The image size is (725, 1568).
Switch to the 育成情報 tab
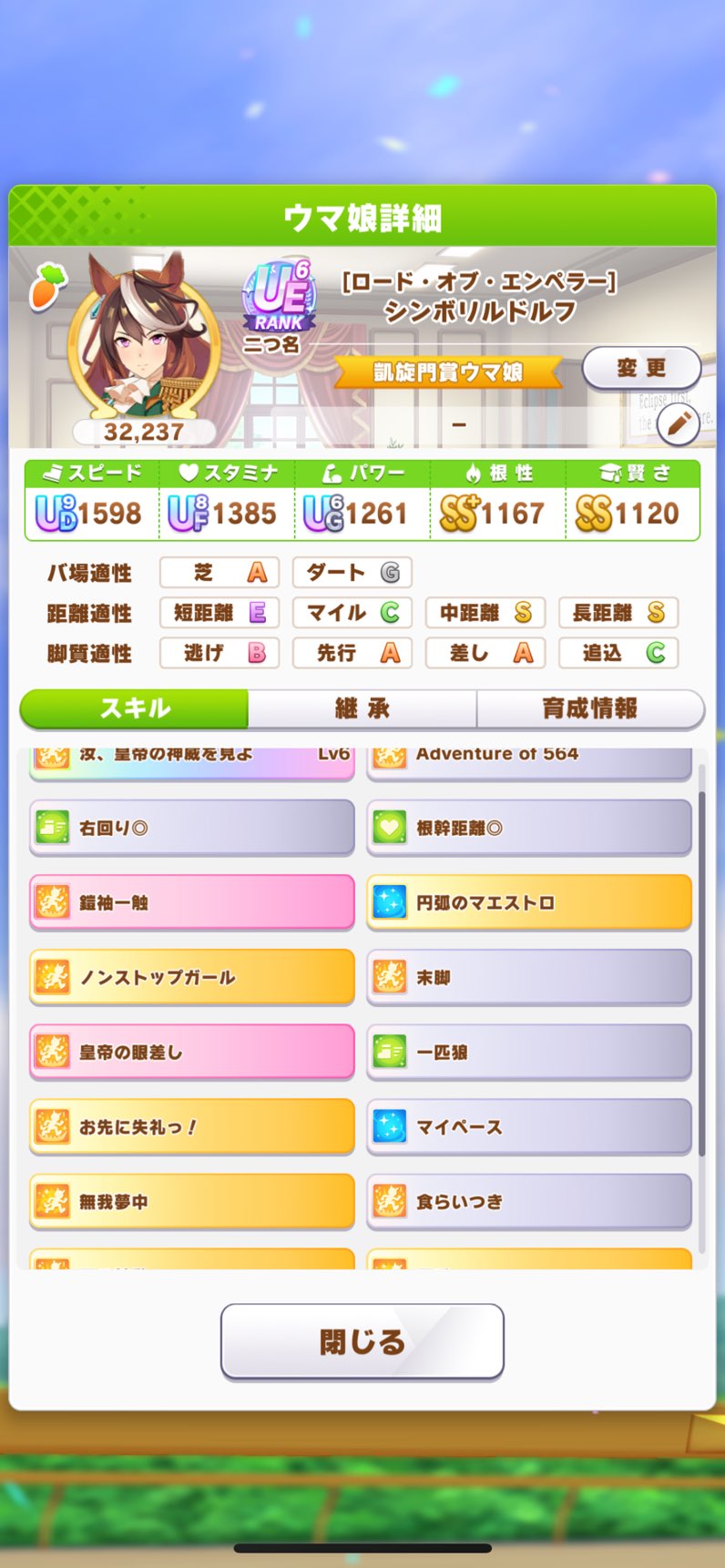click(589, 708)
